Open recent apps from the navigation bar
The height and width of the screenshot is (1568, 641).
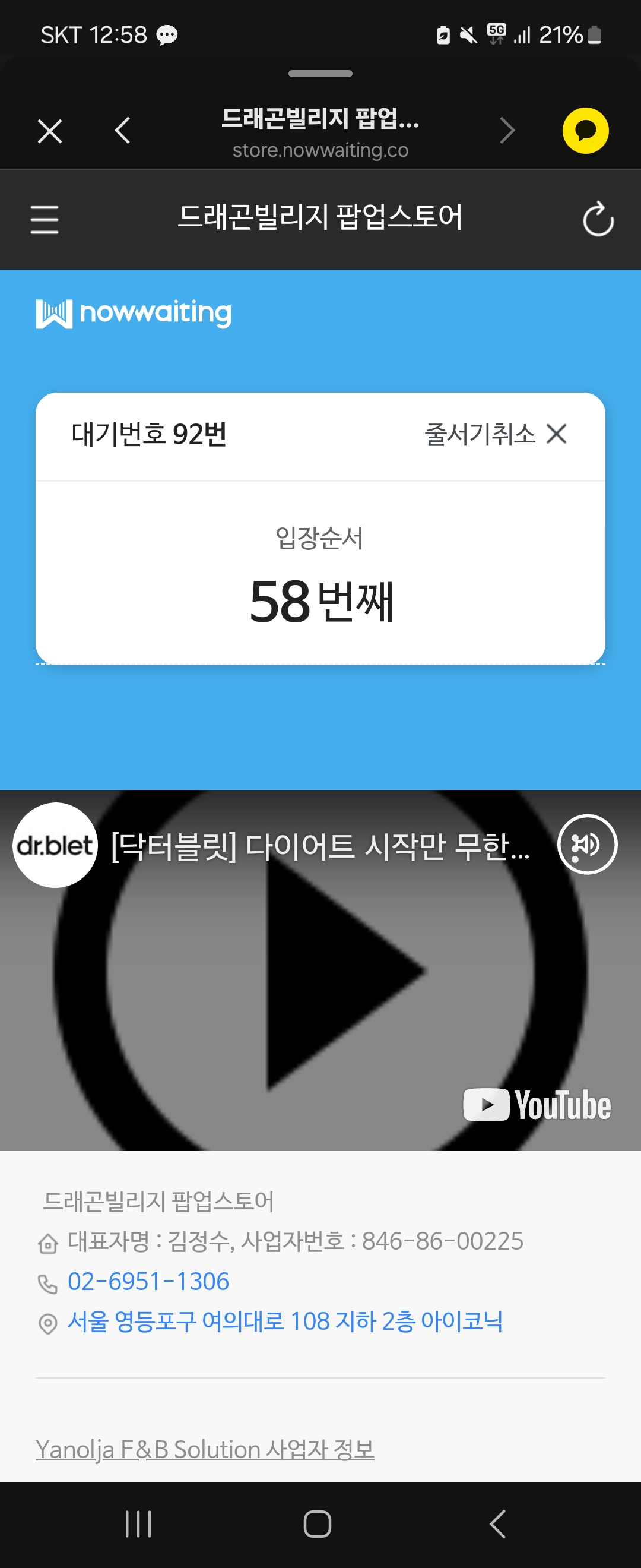point(138,1524)
